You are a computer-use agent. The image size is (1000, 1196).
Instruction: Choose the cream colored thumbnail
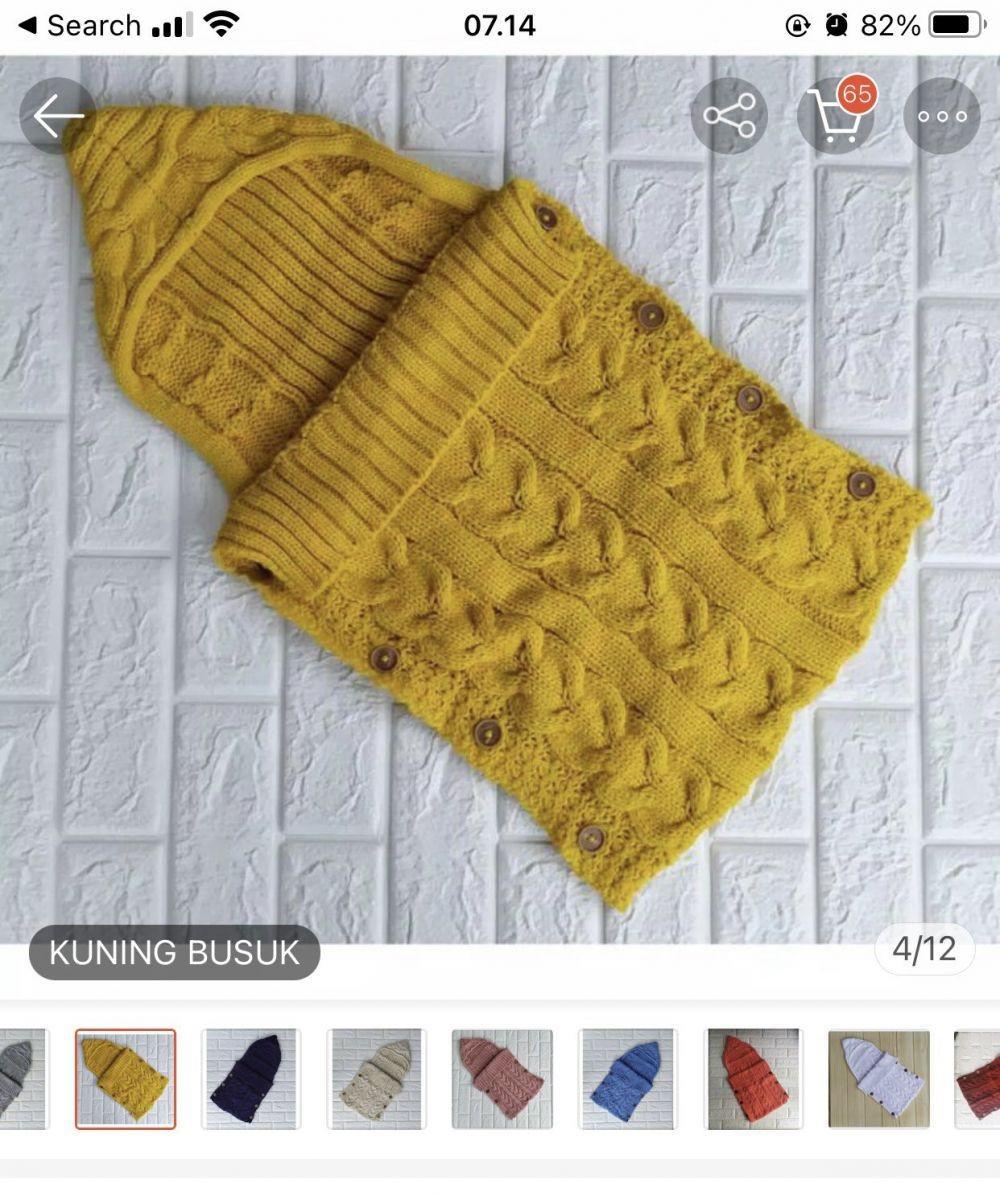[376, 1079]
